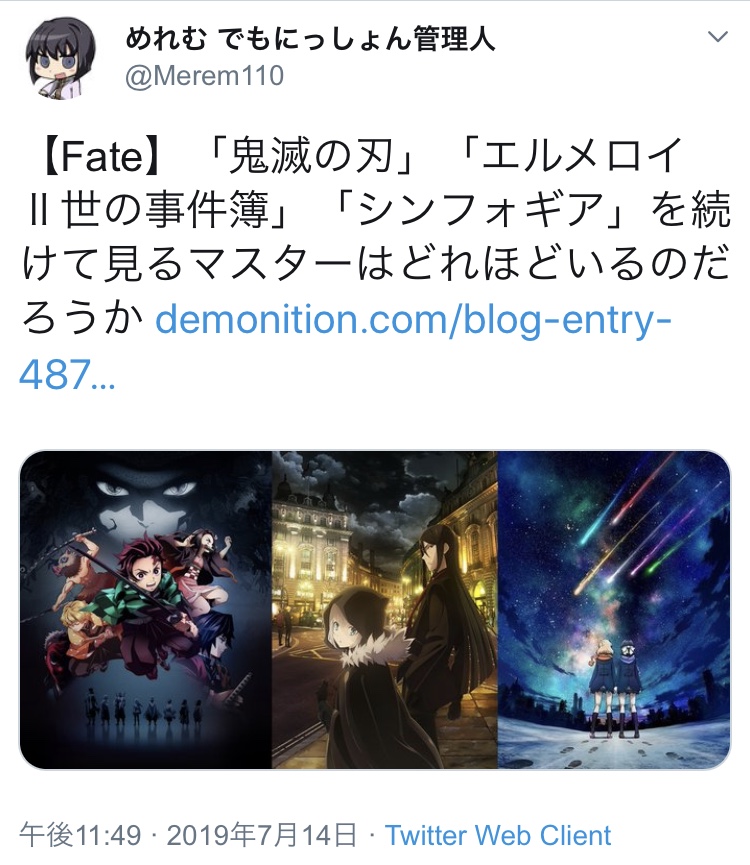
Task: Open the tweet options chevron menu
Action: [x=717, y=37]
